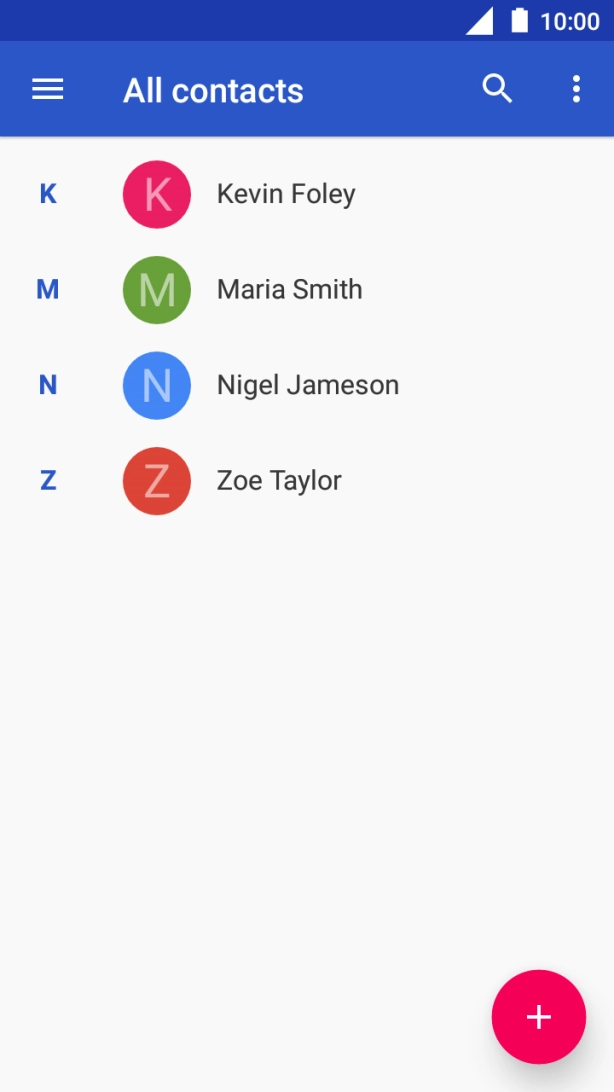View Nigel Jameson's contact details
Screen dimensions: 614x1092
(x=307, y=385)
